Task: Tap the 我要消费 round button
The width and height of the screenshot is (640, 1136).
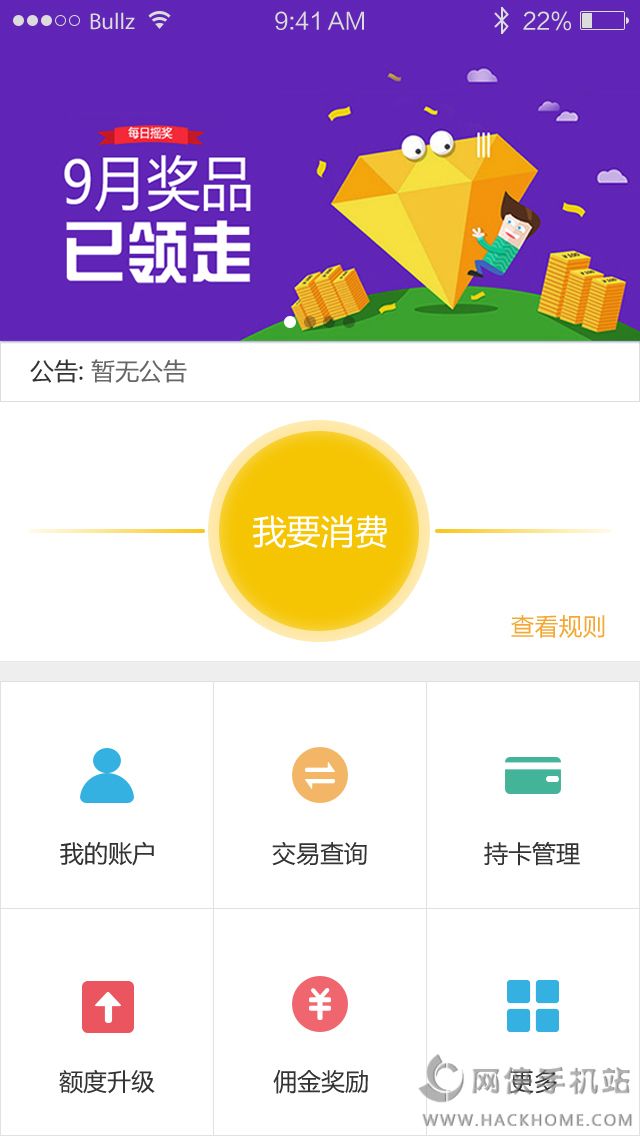Action: [x=319, y=531]
